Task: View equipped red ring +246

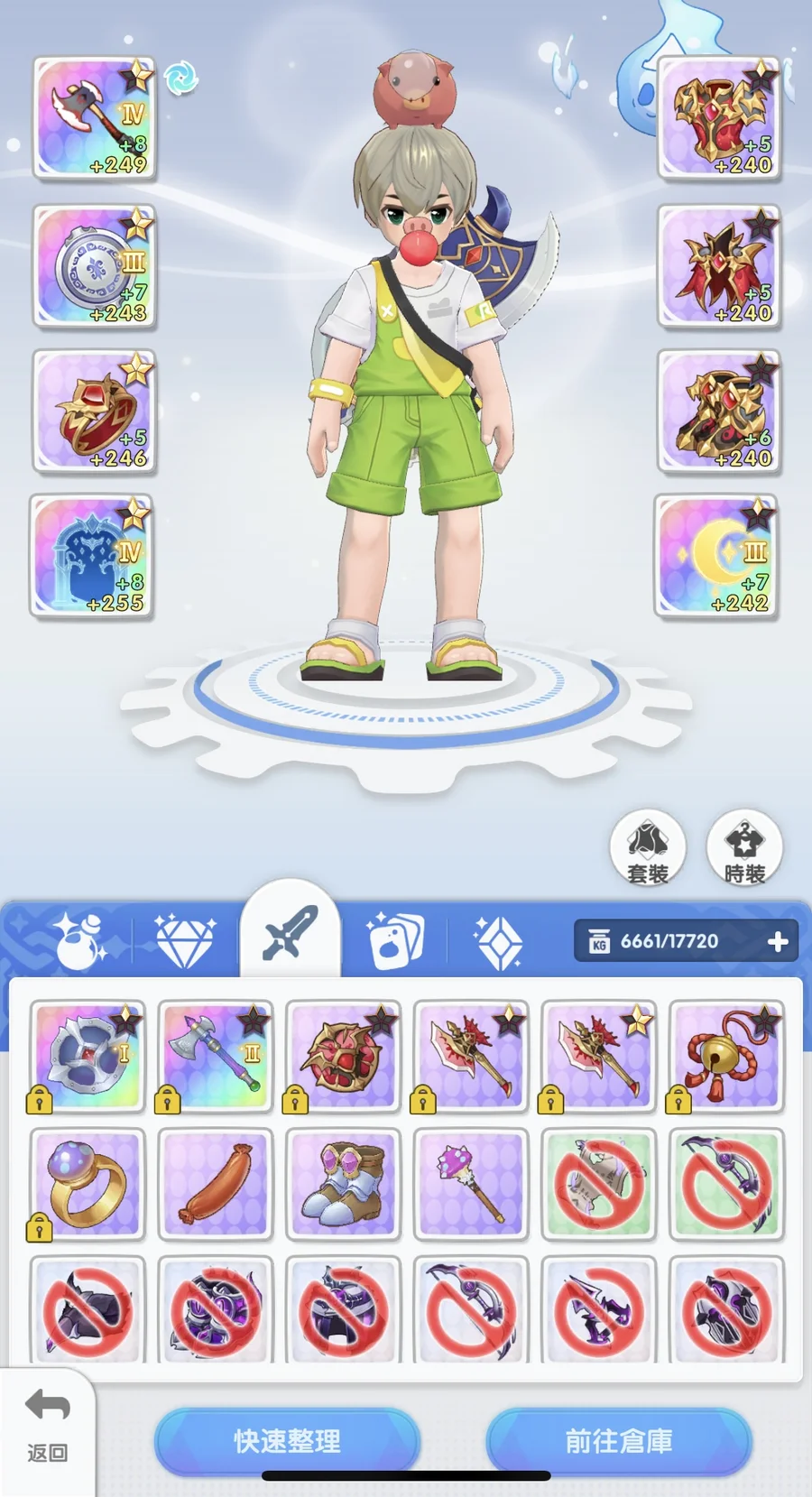Action: [94, 411]
